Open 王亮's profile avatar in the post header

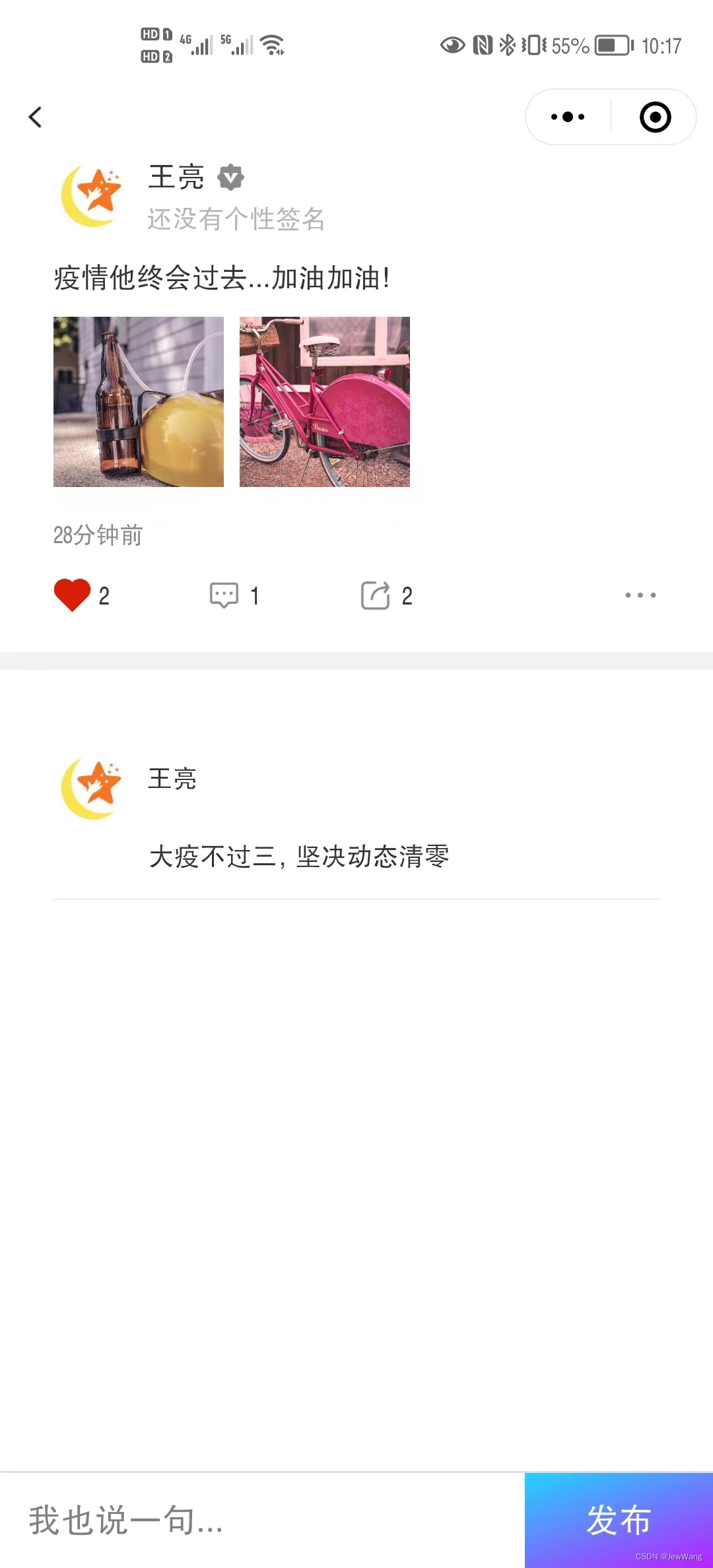coord(92,196)
